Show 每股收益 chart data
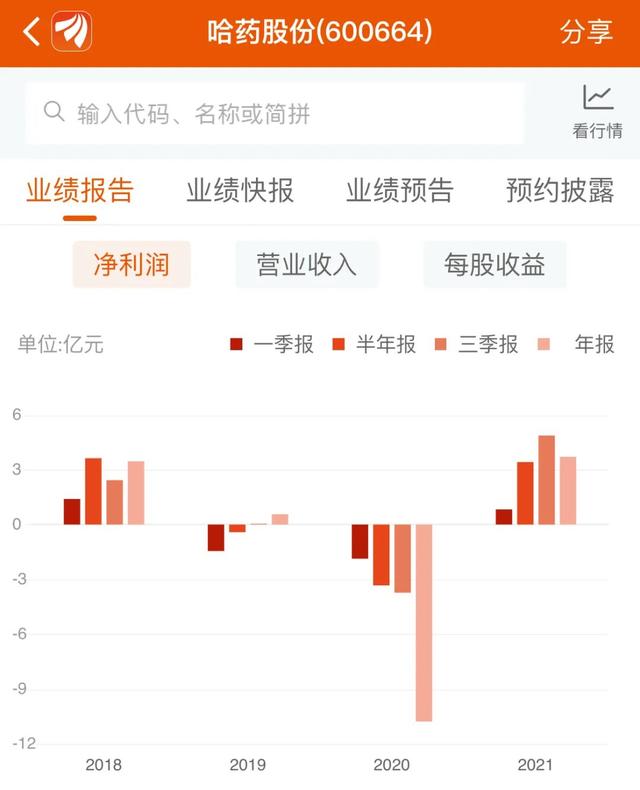Image resolution: width=640 pixels, height=790 pixels. tap(495, 265)
